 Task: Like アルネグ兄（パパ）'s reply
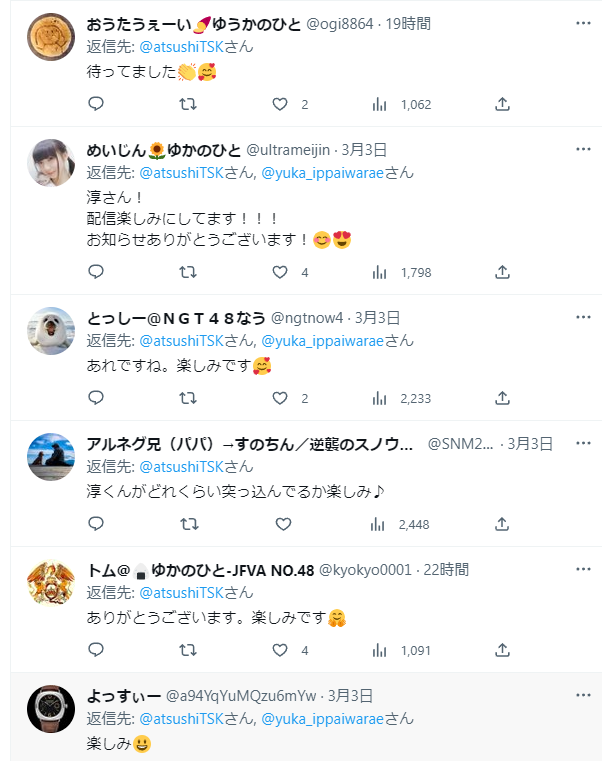coord(282,524)
